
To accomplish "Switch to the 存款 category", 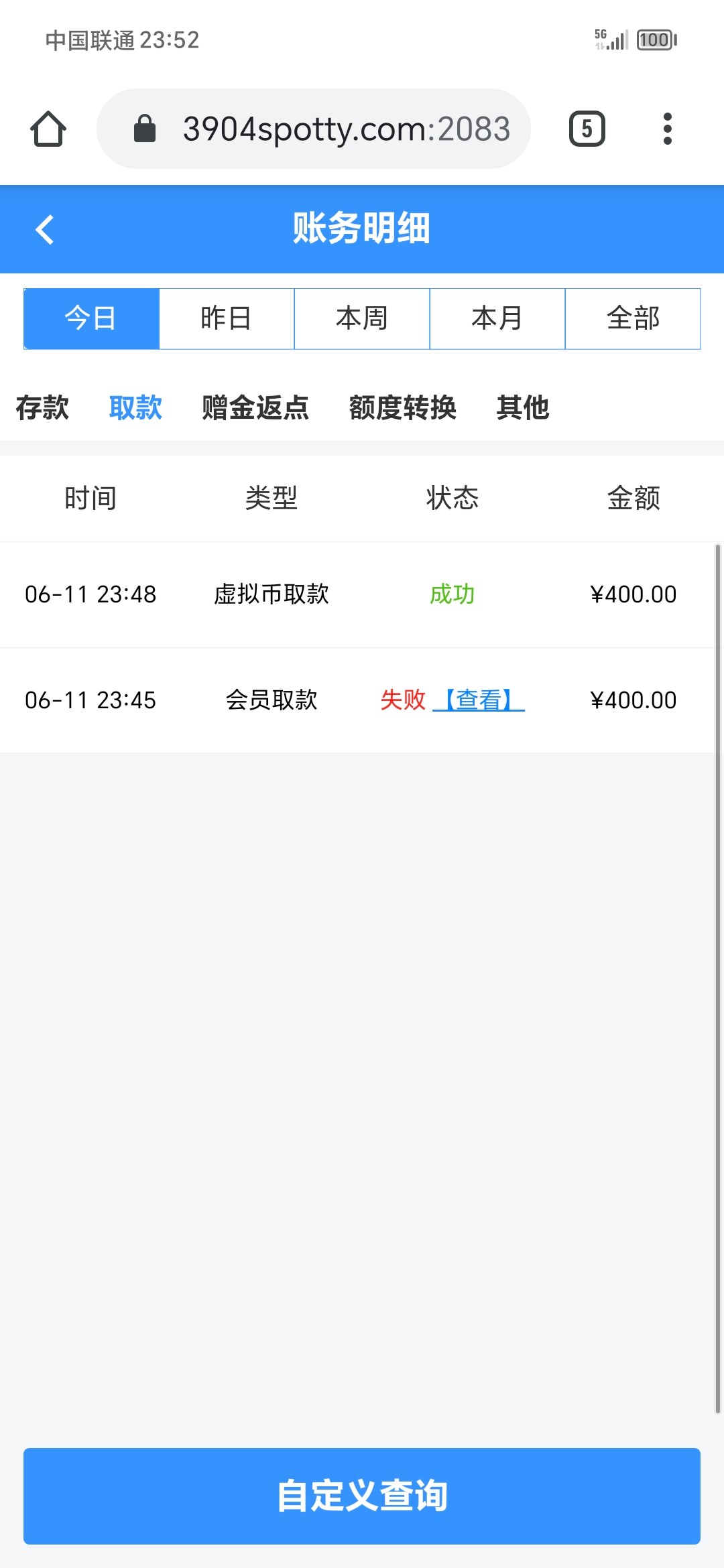I will pos(42,407).
